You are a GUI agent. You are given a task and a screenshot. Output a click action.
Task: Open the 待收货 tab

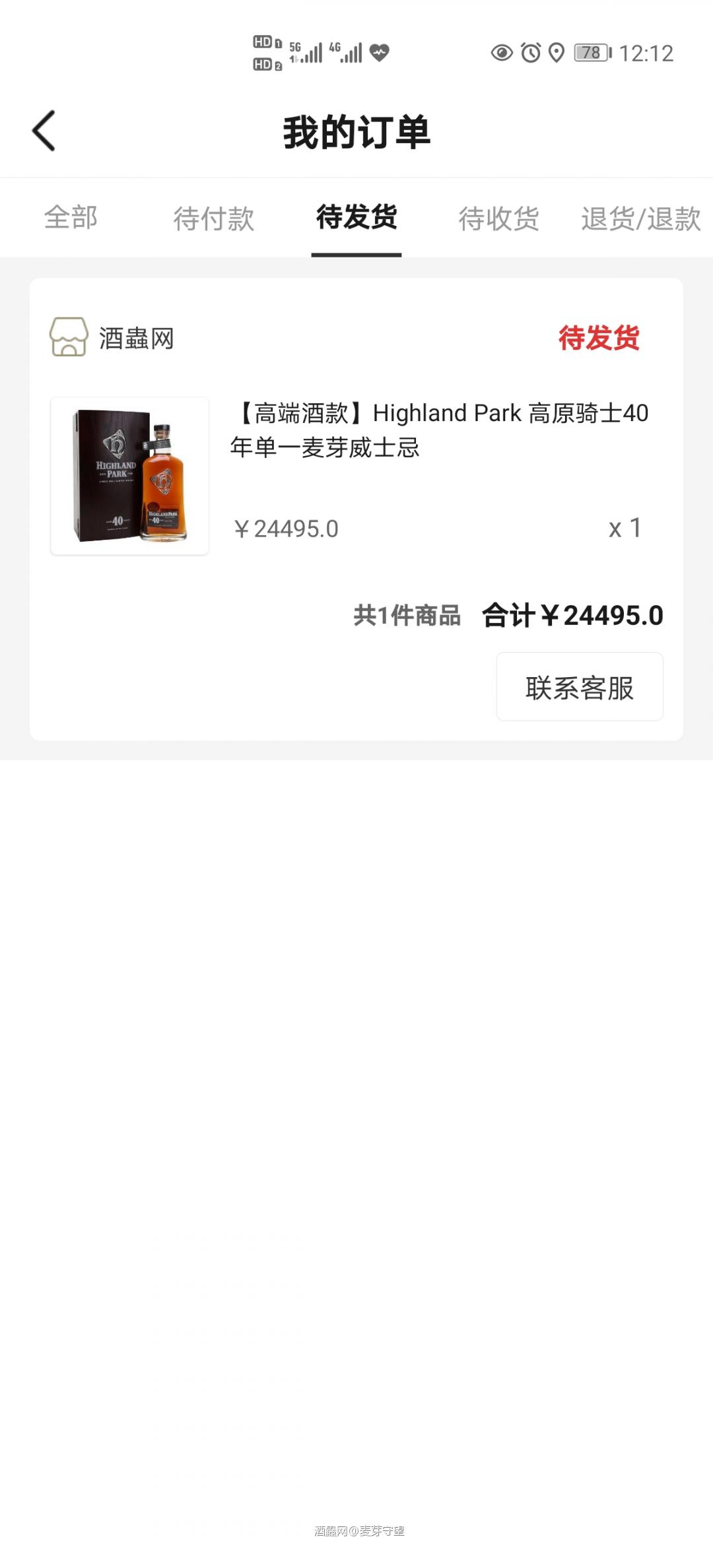[x=498, y=218]
